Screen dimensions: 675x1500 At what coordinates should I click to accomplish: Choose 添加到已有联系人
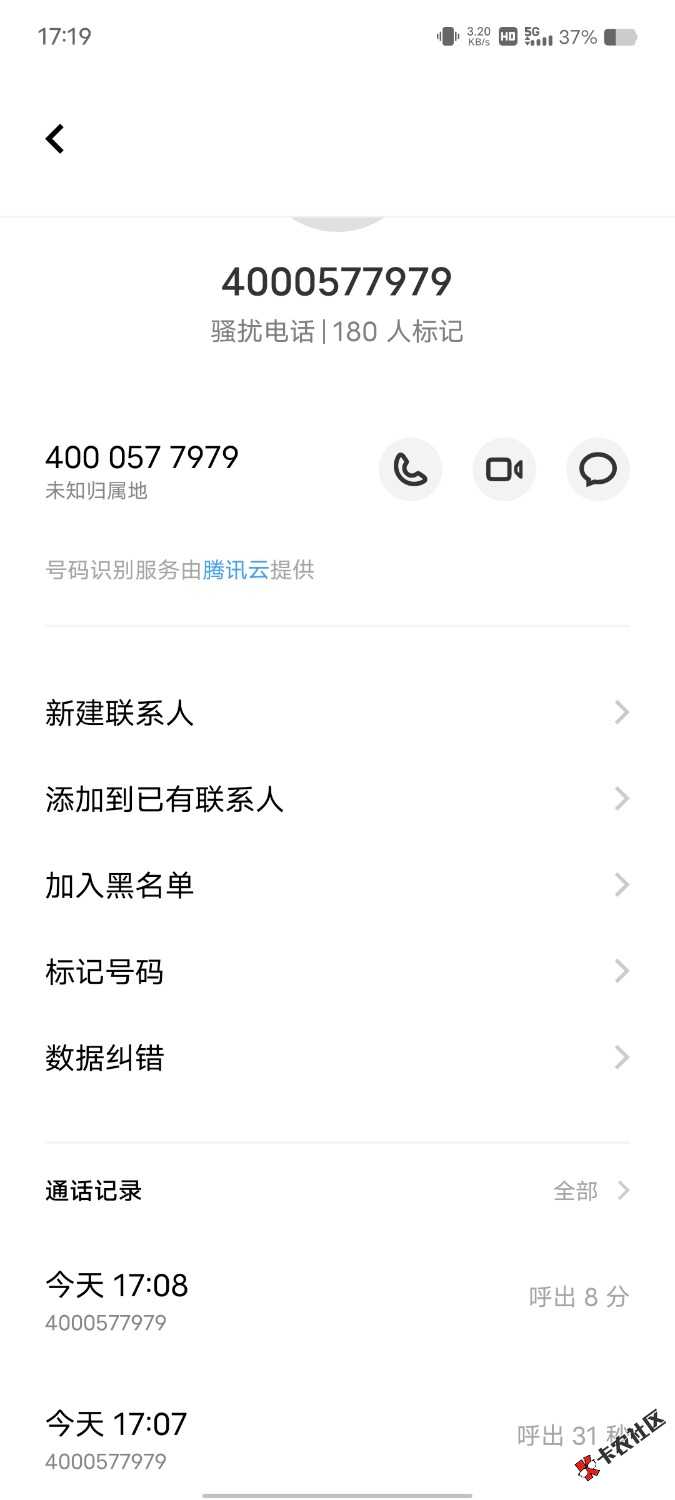coord(337,799)
